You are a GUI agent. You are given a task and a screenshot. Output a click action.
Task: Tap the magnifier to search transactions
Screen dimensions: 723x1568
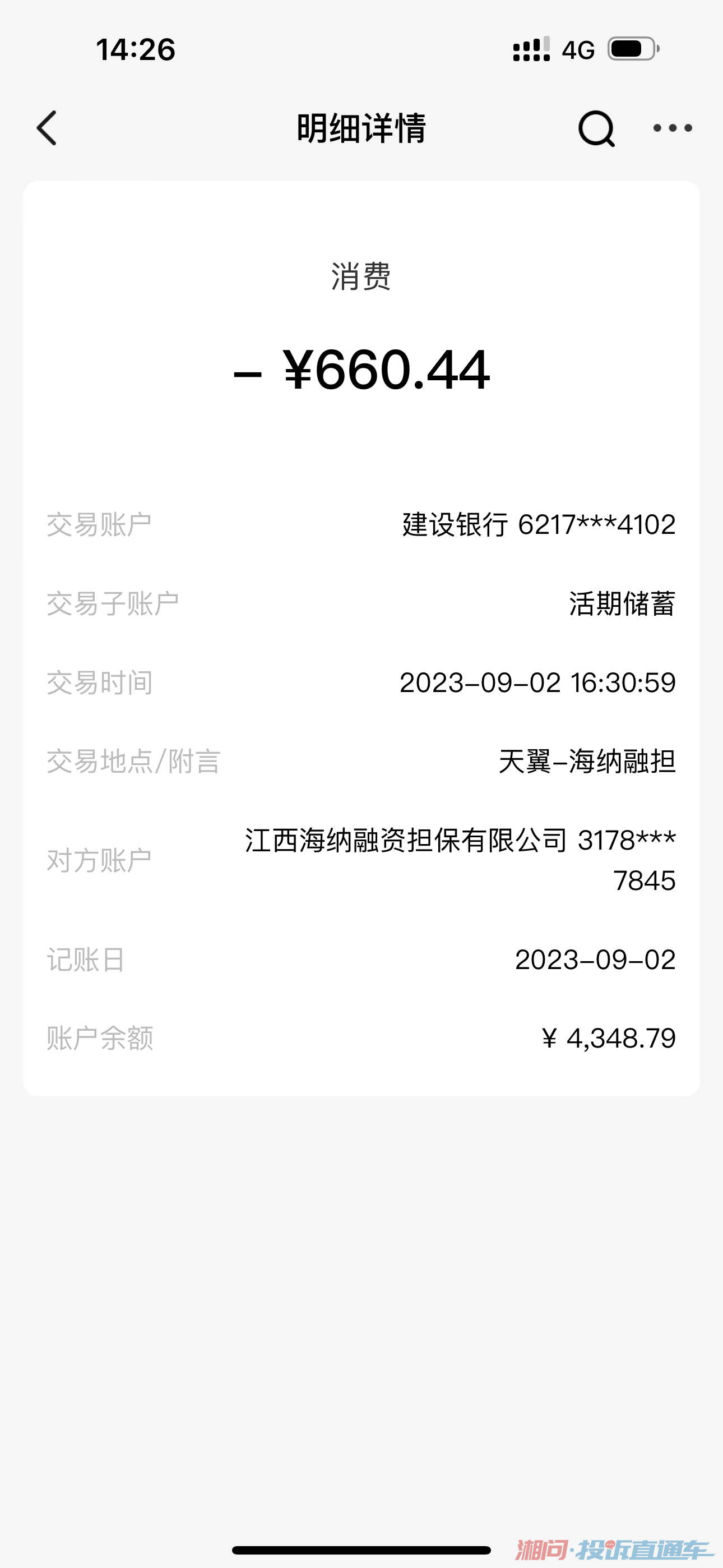tap(597, 128)
